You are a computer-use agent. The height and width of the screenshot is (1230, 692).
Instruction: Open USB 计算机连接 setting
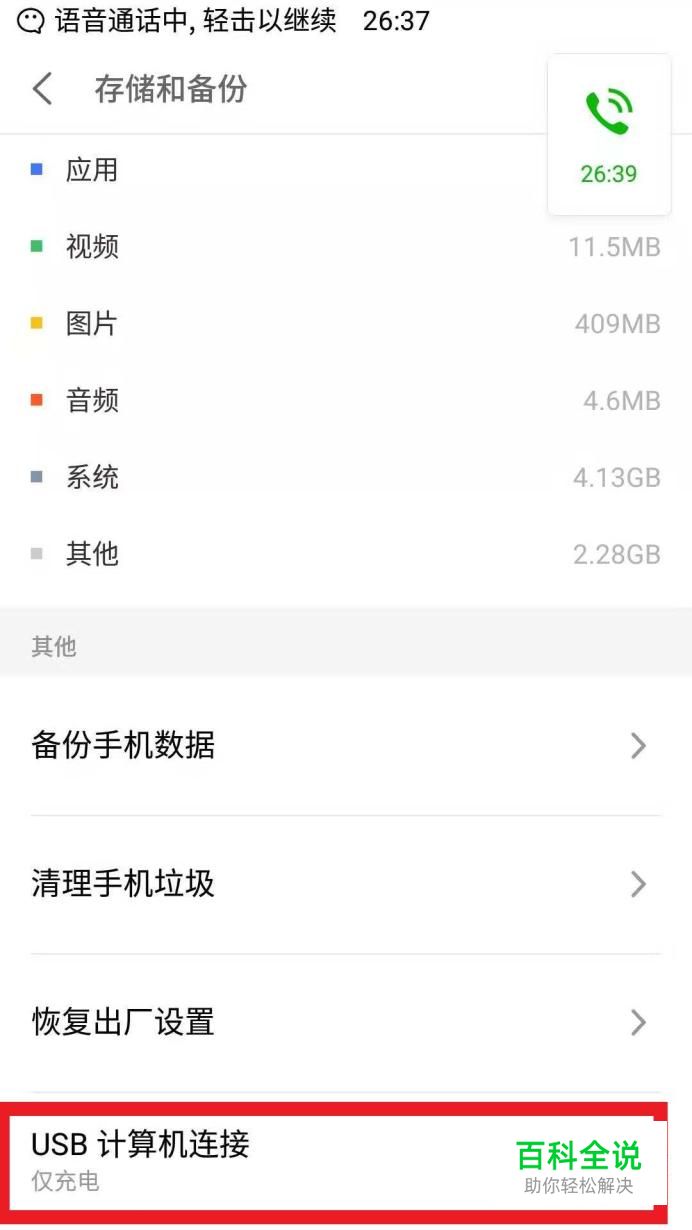337,1163
